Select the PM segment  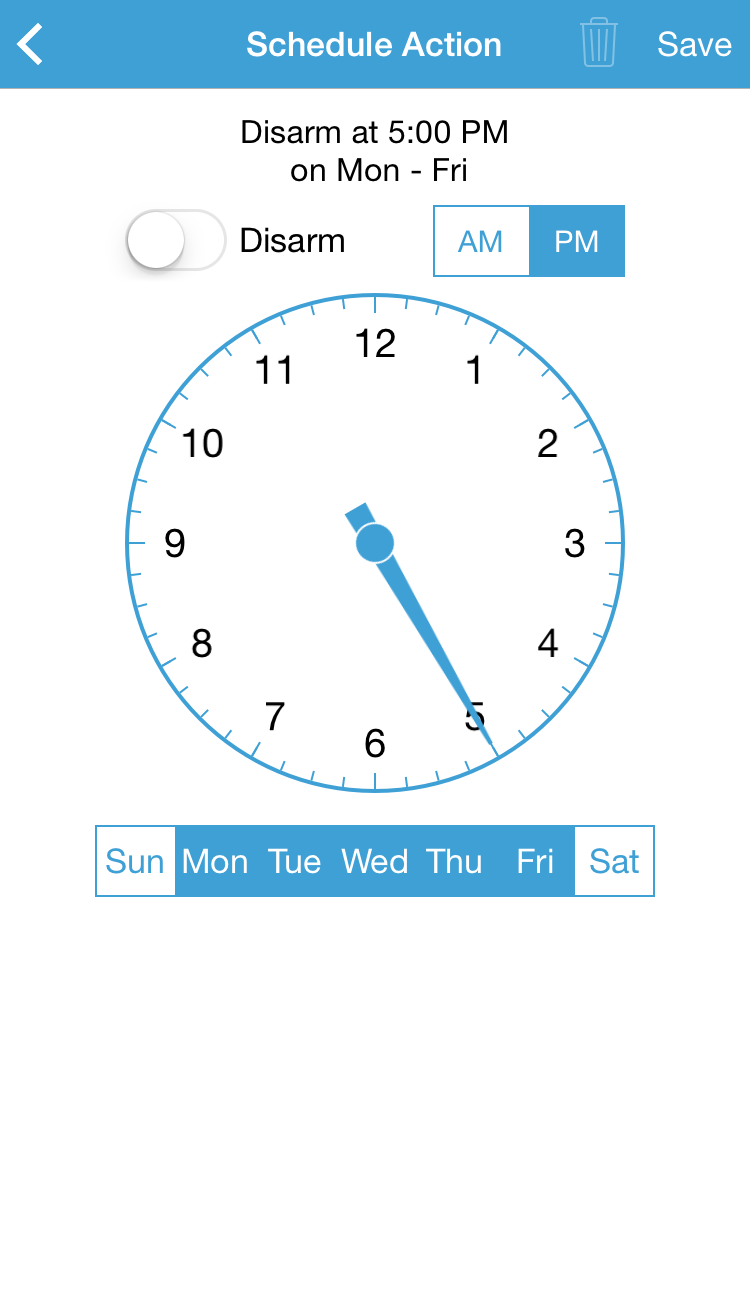coord(577,241)
